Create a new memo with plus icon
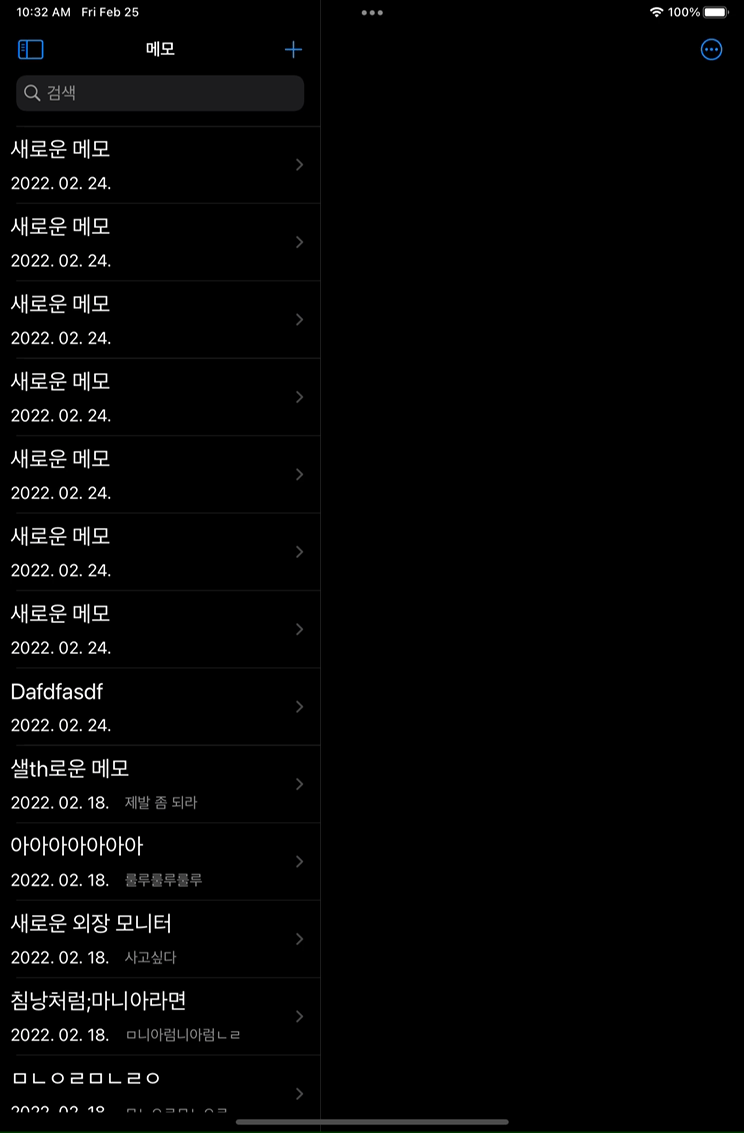Image resolution: width=744 pixels, height=1133 pixels. (293, 49)
